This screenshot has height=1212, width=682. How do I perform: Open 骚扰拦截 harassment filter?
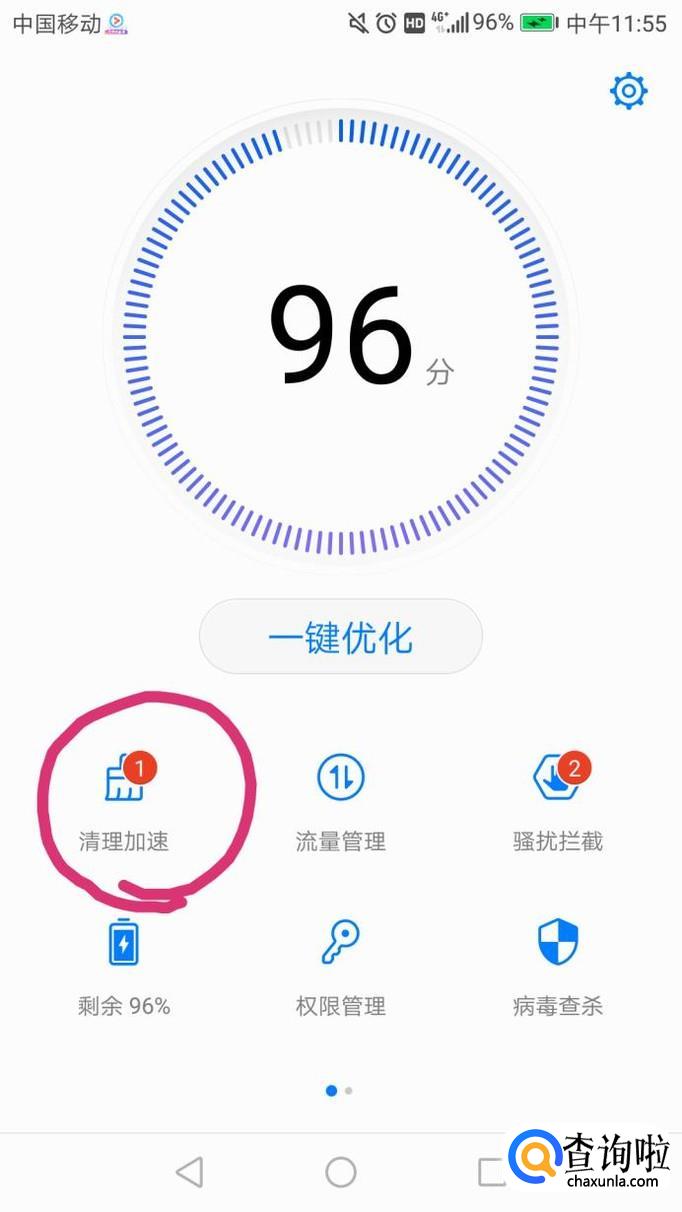558,800
